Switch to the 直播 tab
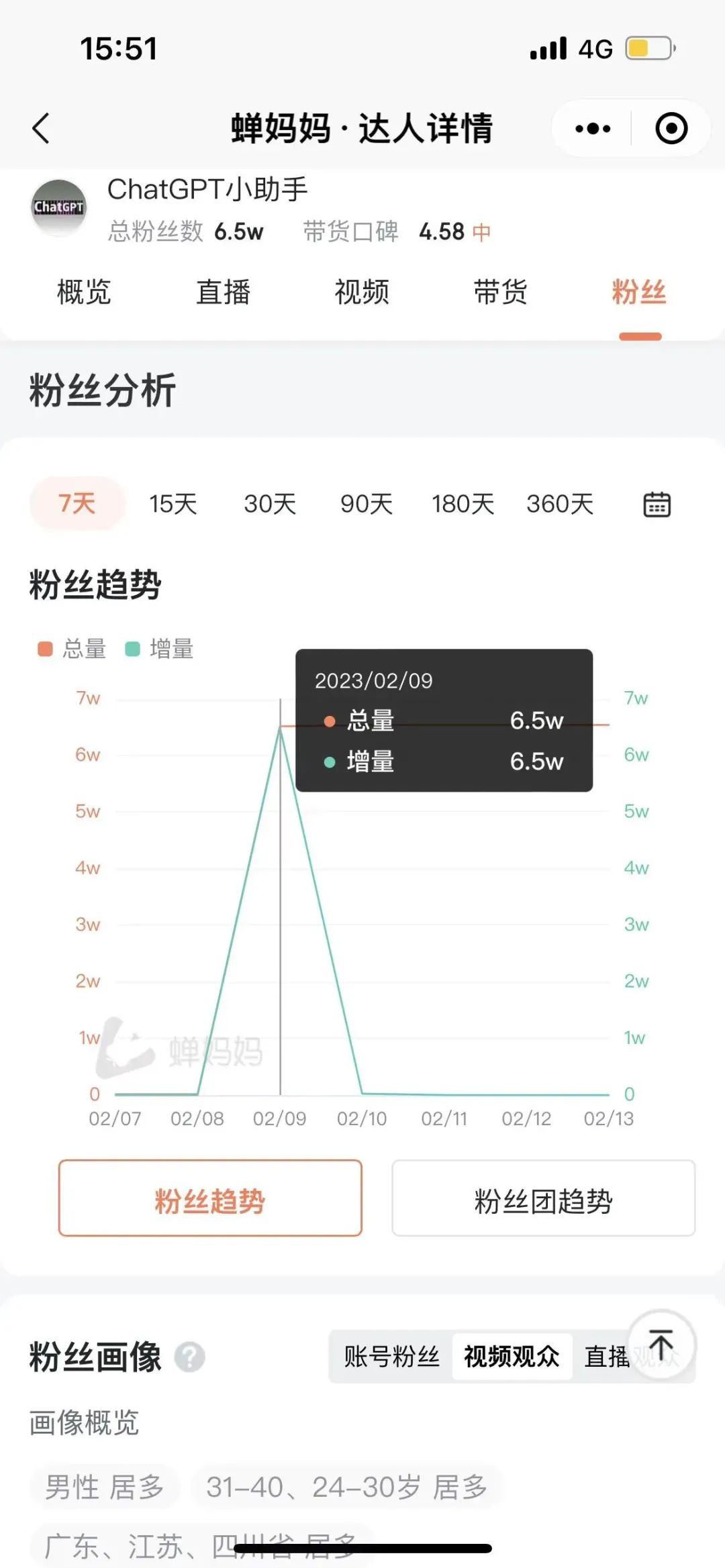The height and width of the screenshot is (1568, 725). (223, 293)
